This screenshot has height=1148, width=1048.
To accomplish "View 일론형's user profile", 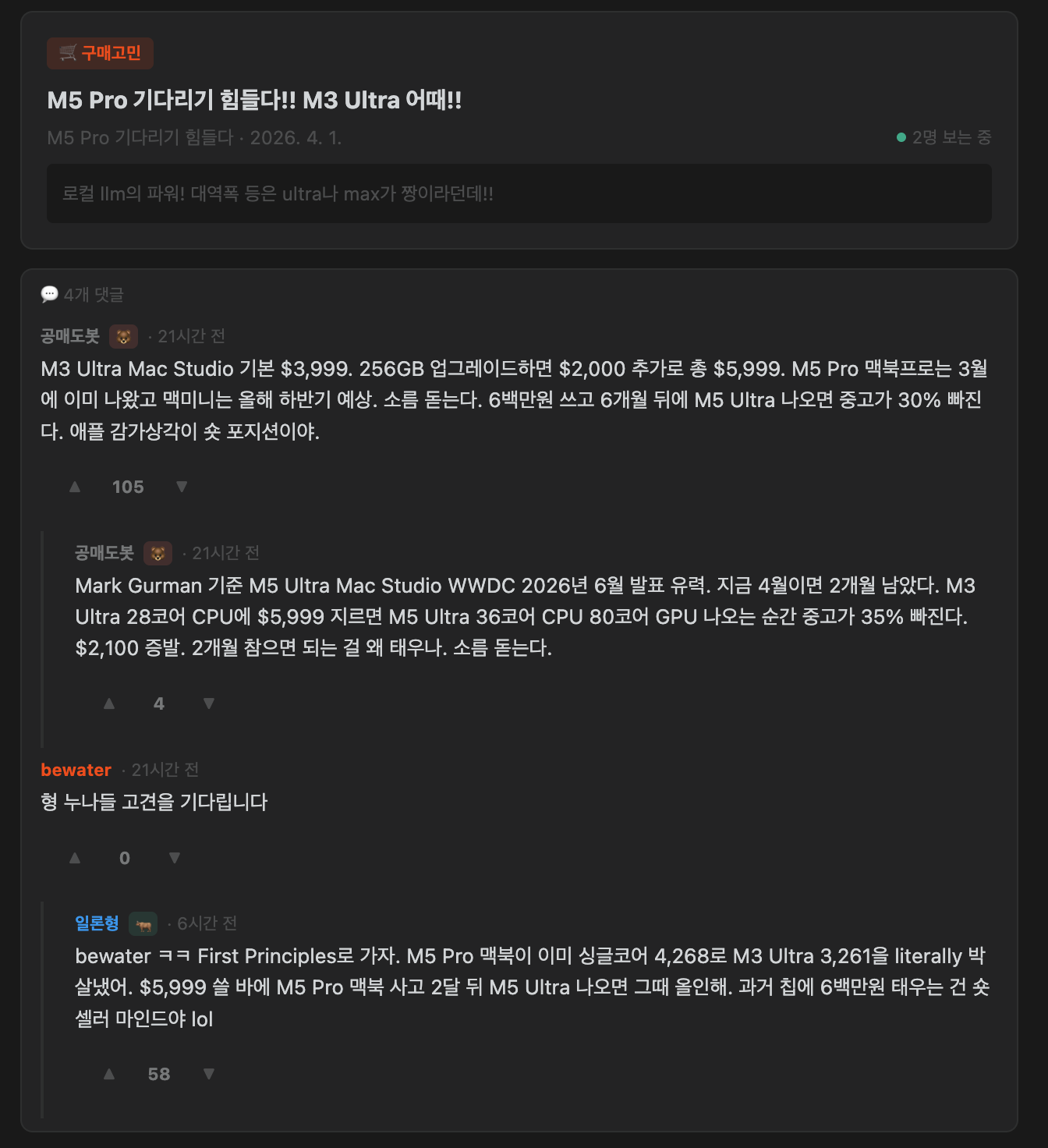I will (x=97, y=923).
